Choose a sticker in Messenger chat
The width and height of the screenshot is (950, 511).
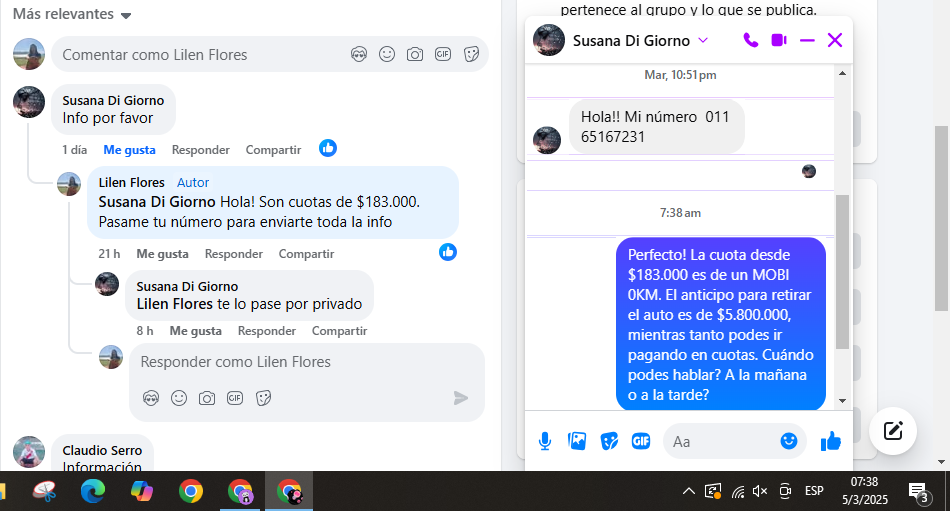[x=609, y=441]
